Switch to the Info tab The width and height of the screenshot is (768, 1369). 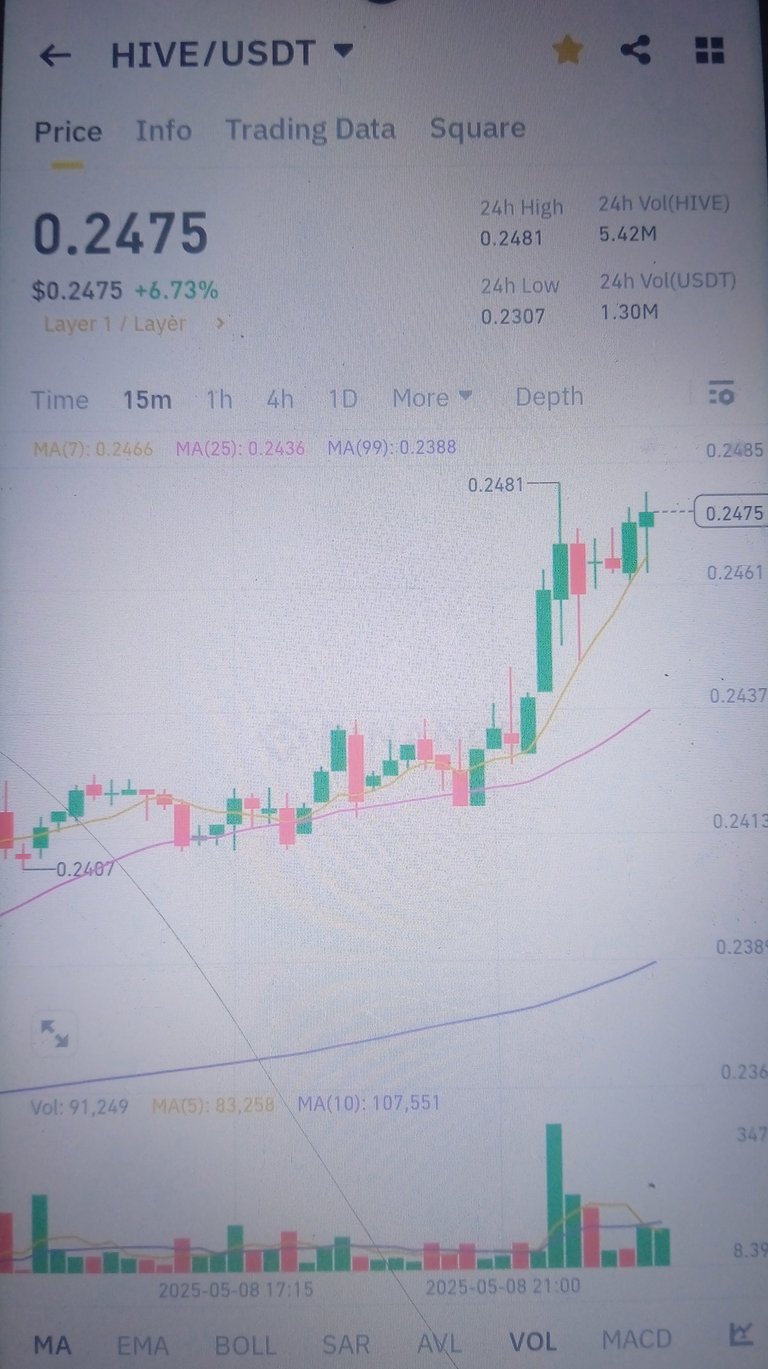(164, 130)
